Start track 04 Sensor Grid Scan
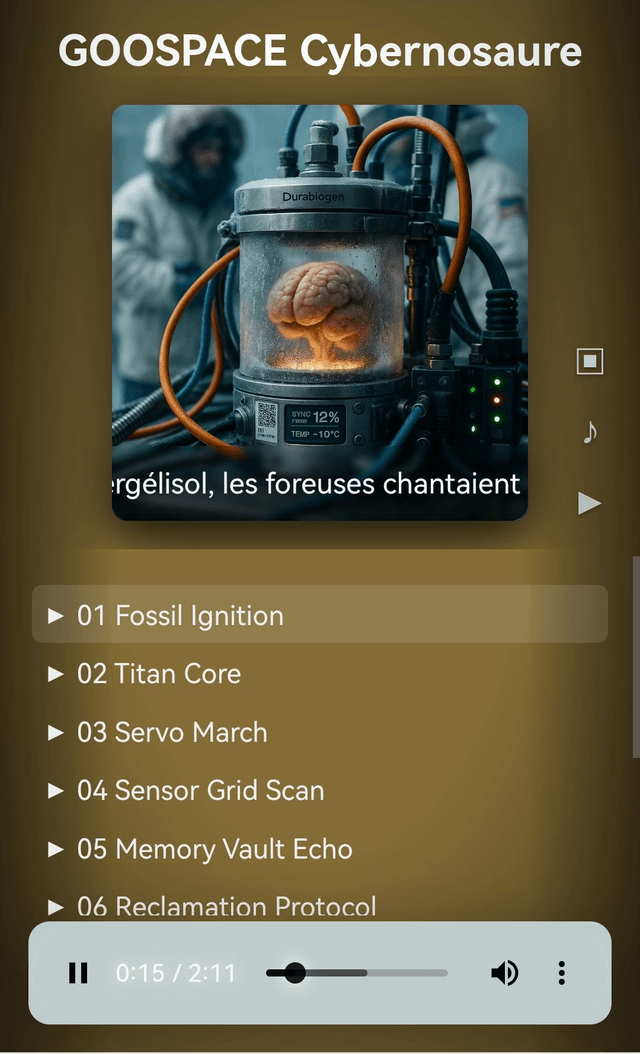The image size is (640, 1054). click(x=200, y=791)
